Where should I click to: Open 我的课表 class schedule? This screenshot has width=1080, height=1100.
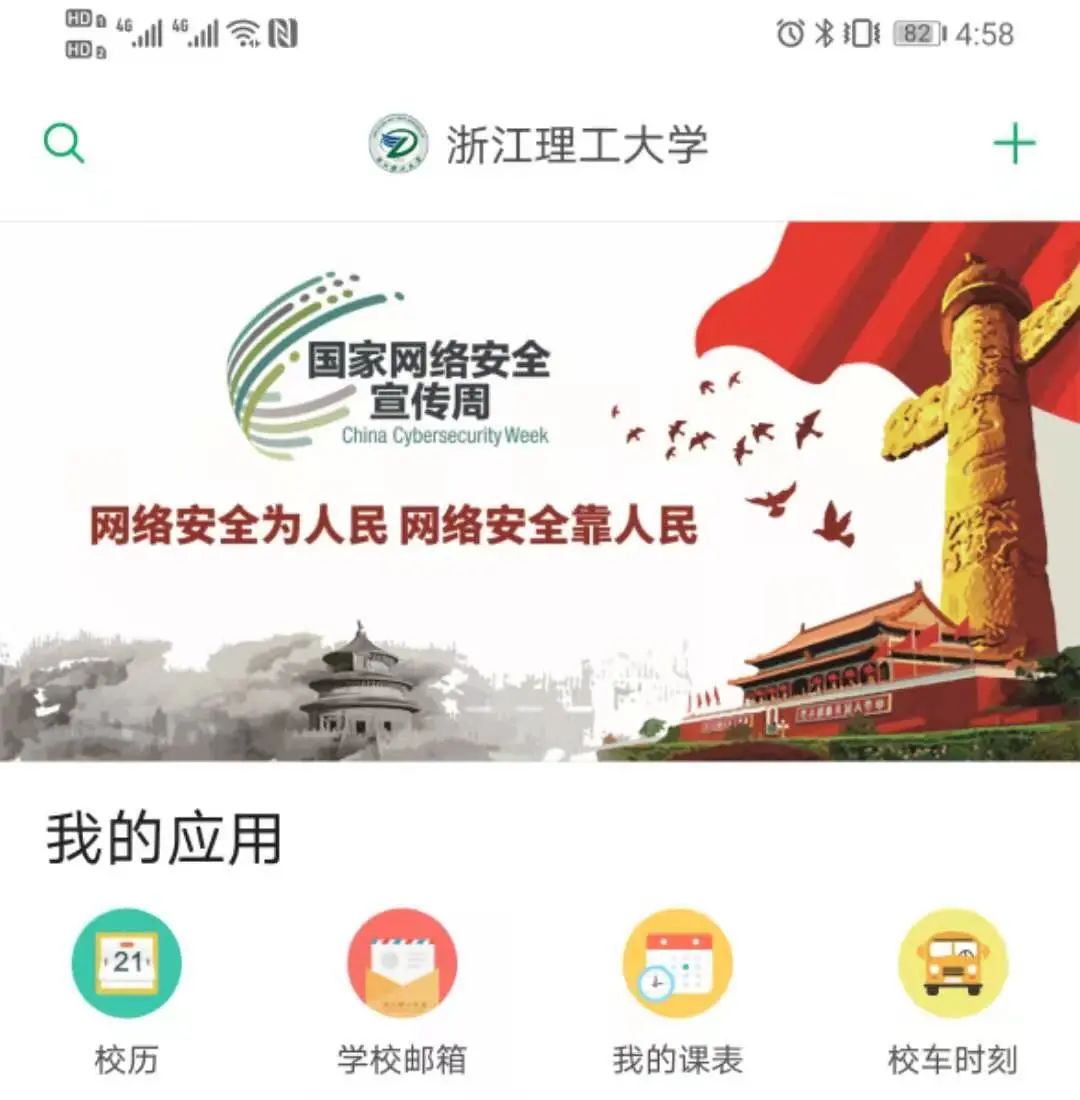pos(677,963)
